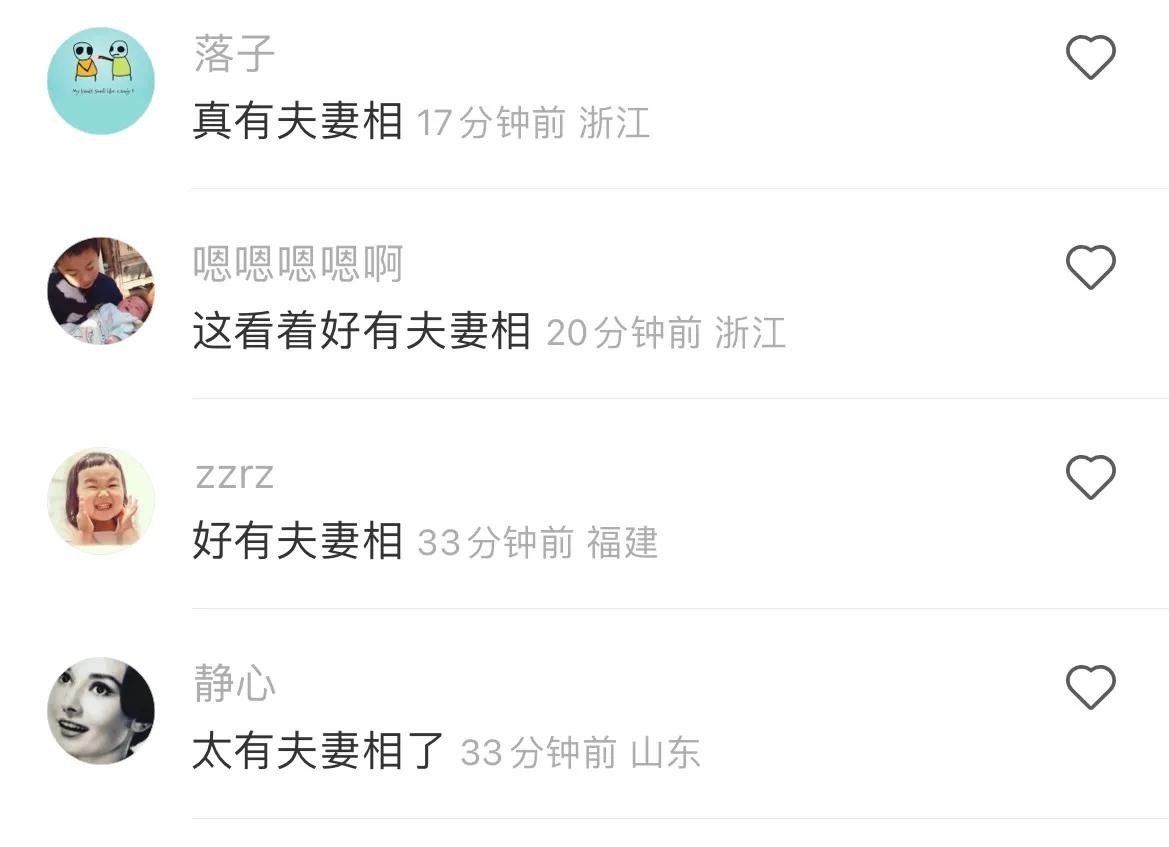This screenshot has height=847, width=1169.
Task: Like 落子's comment
Action: click(1090, 57)
